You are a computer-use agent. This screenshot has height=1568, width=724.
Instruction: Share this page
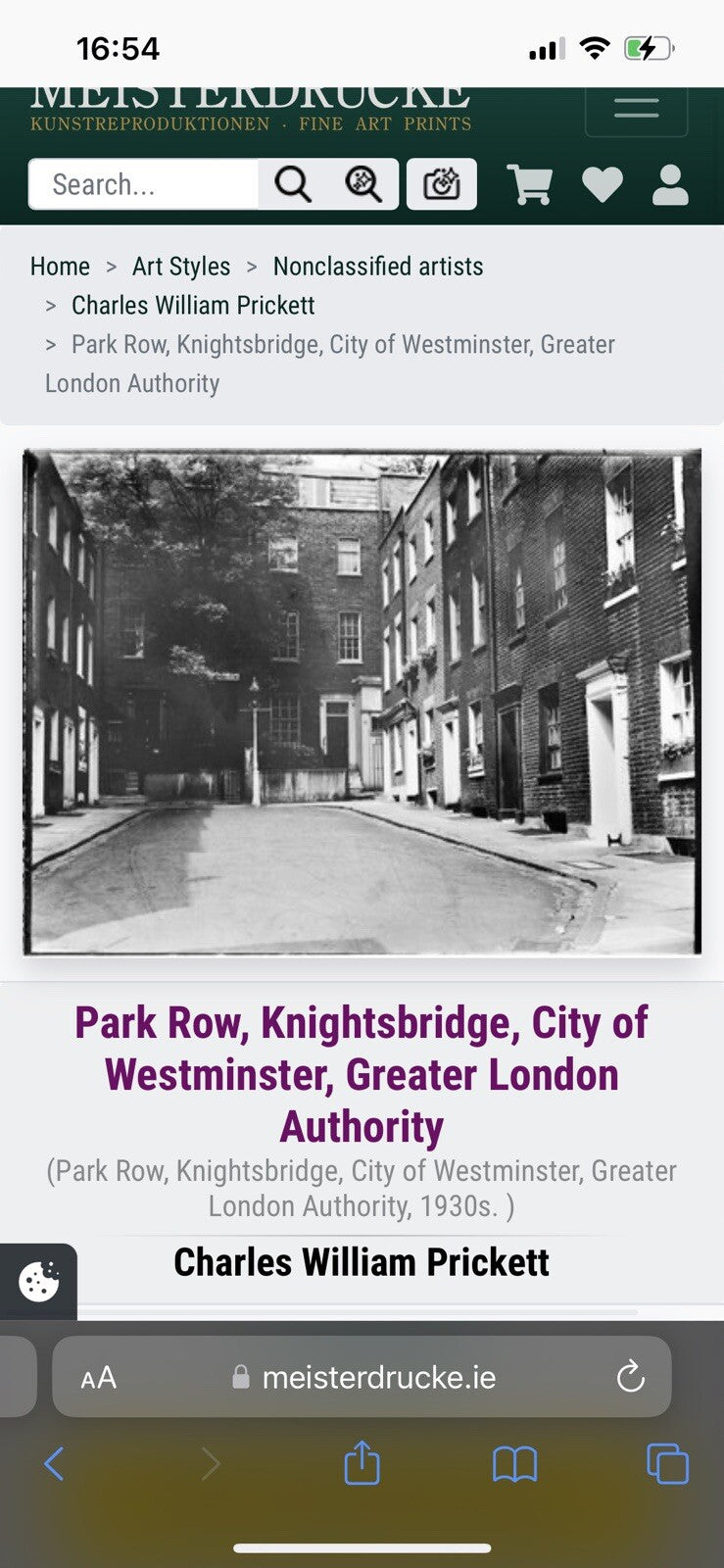click(362, 1463)
